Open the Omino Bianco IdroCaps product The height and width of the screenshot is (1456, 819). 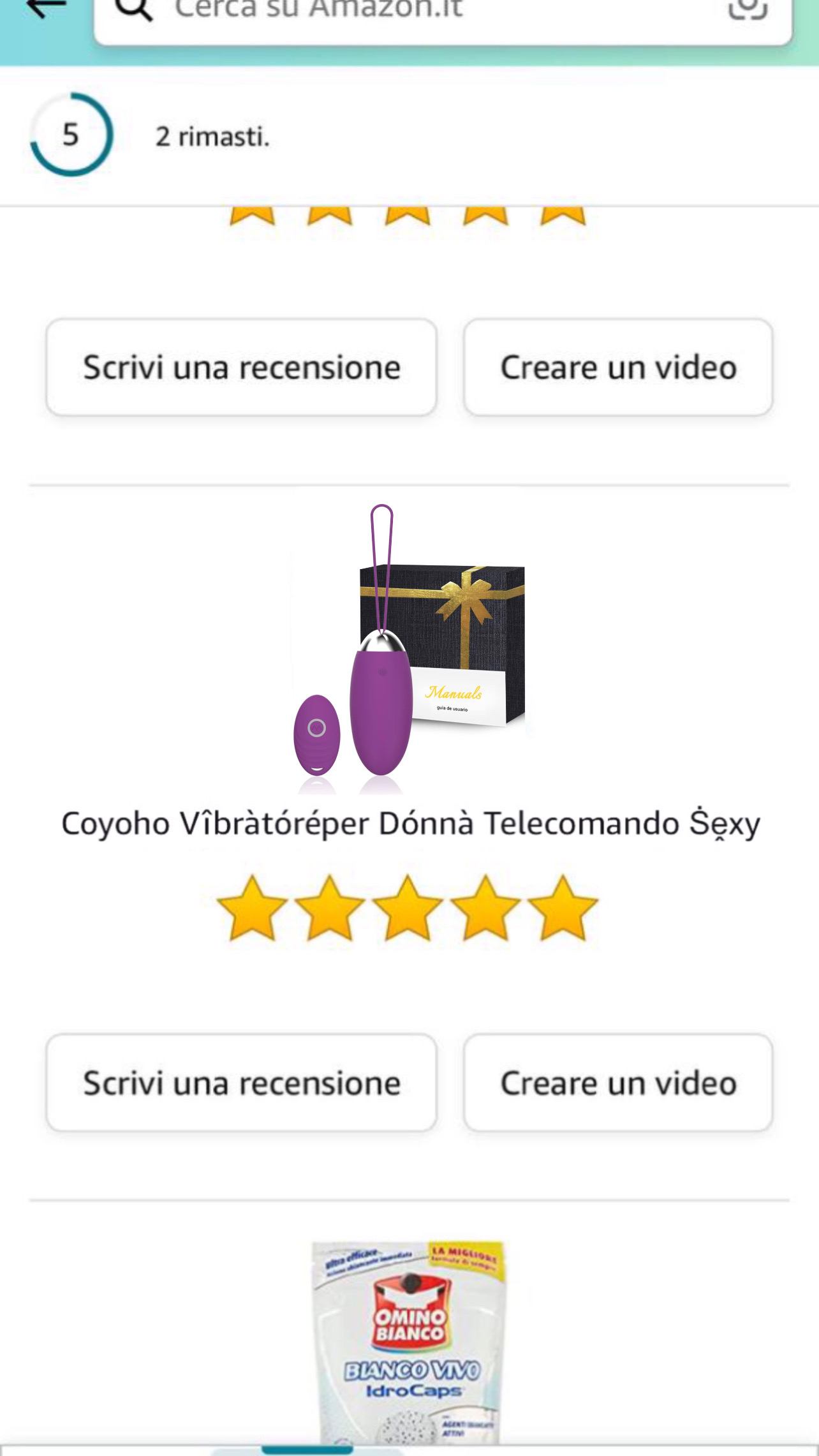tap(408, 1340)
